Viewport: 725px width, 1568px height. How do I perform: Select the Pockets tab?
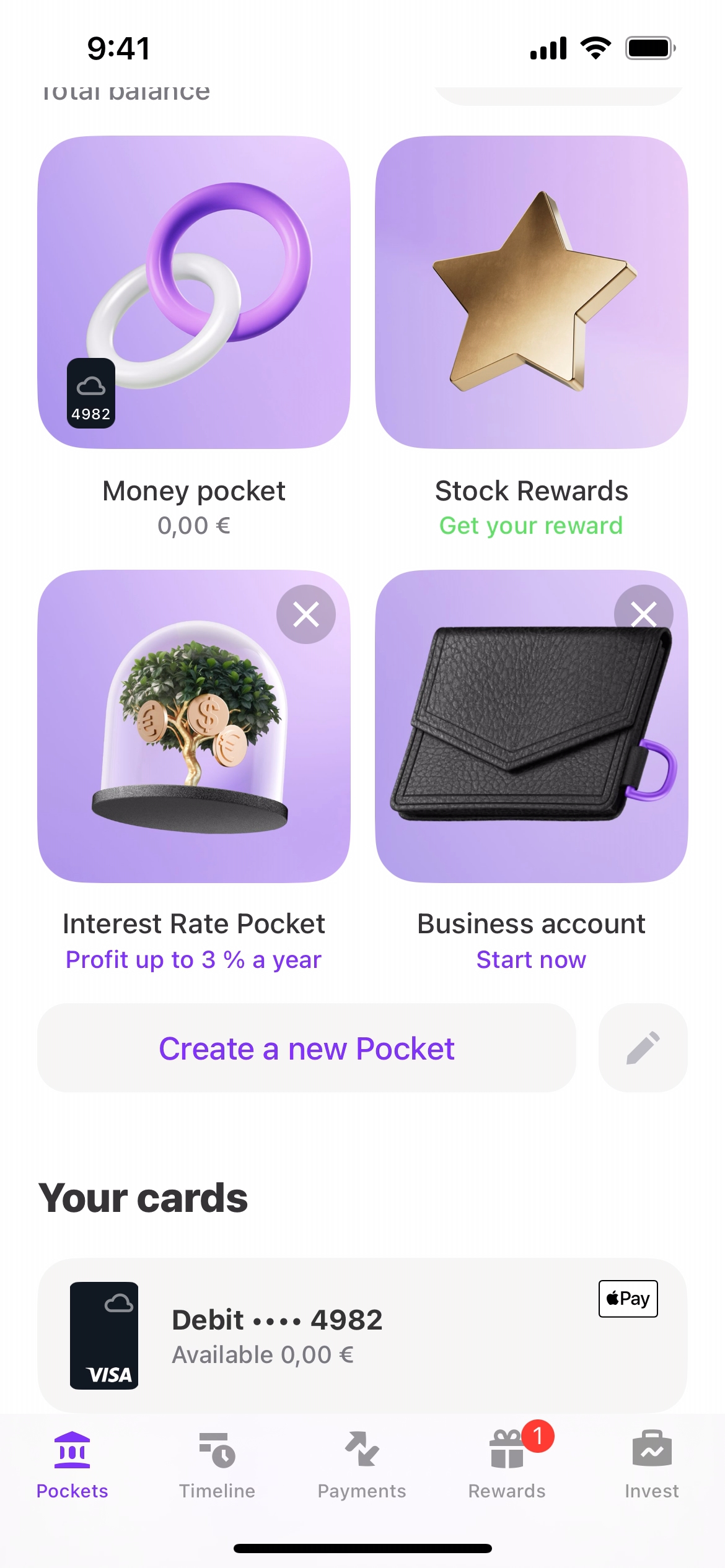pos(72,1465)
